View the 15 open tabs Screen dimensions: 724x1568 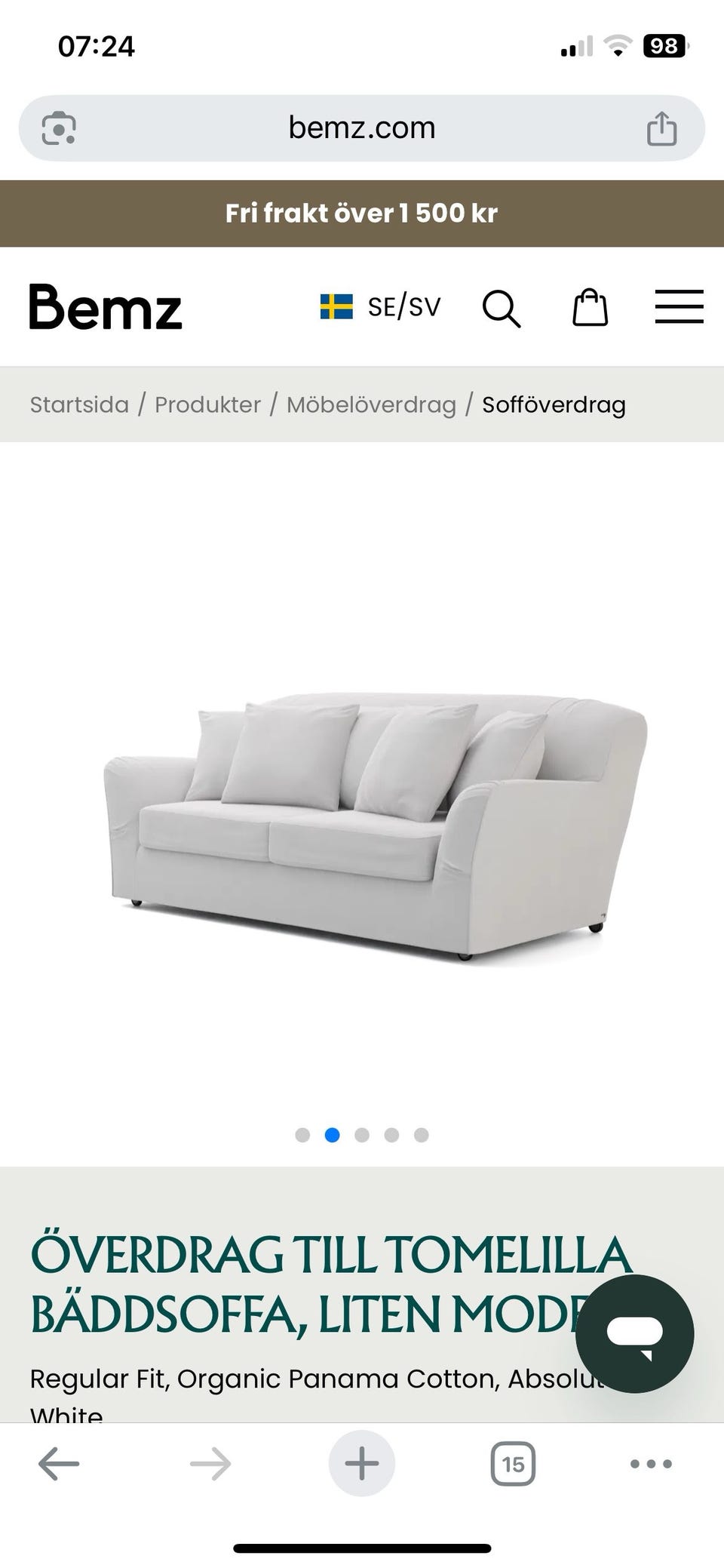513,1464
